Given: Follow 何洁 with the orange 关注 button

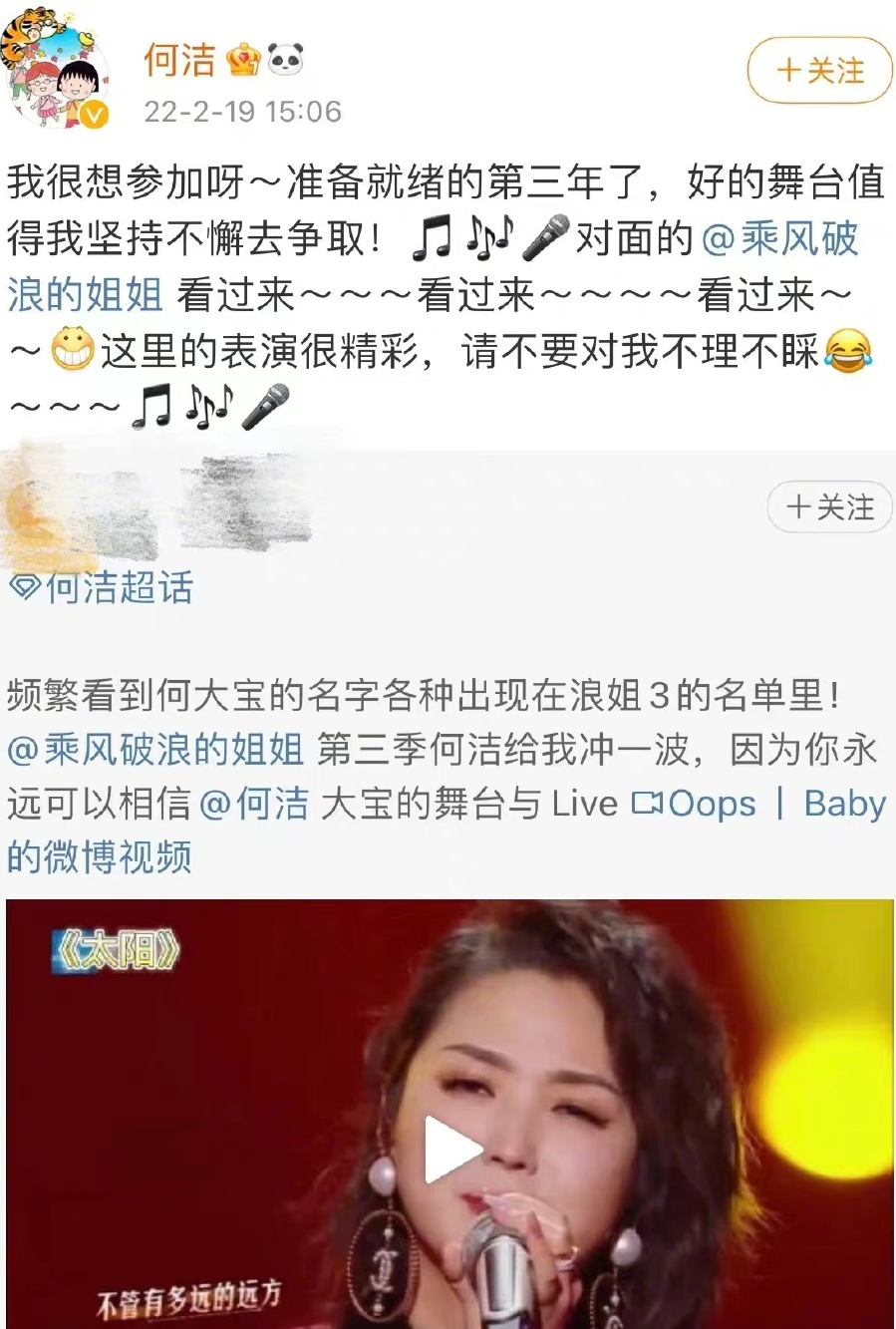Looking at the screenshot, I should tap(819, 71).
